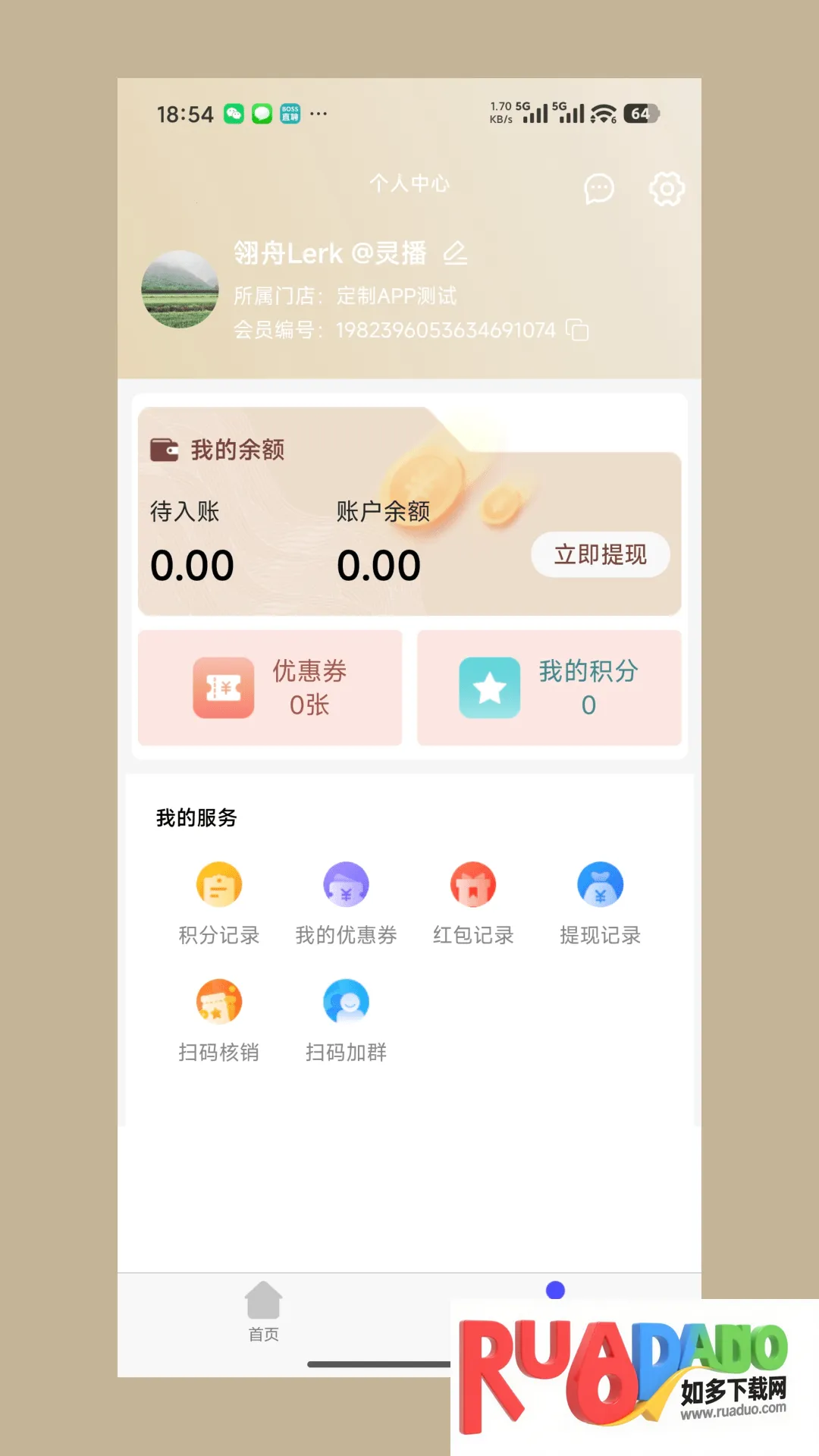Edit the nickname with the pencil icon
The width and height of the screenshot is (819, 1456).
click(x=455, y=253)
